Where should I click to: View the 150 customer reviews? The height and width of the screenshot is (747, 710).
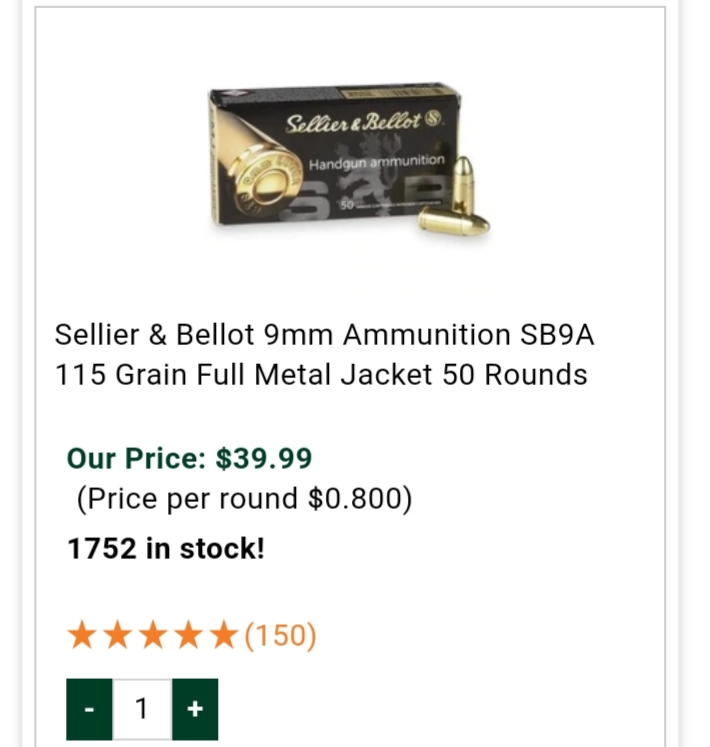tap(281, 636)
